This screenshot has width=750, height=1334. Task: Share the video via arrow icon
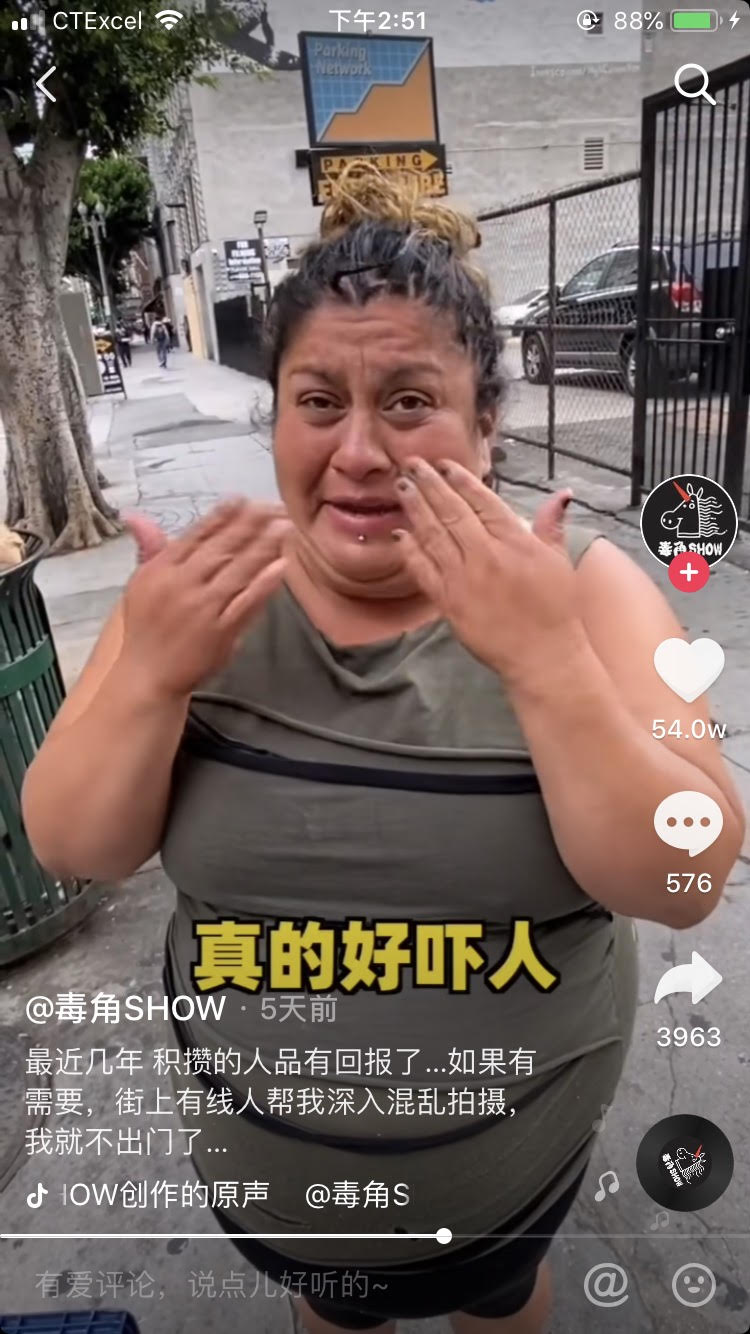[x=688, y=979]
